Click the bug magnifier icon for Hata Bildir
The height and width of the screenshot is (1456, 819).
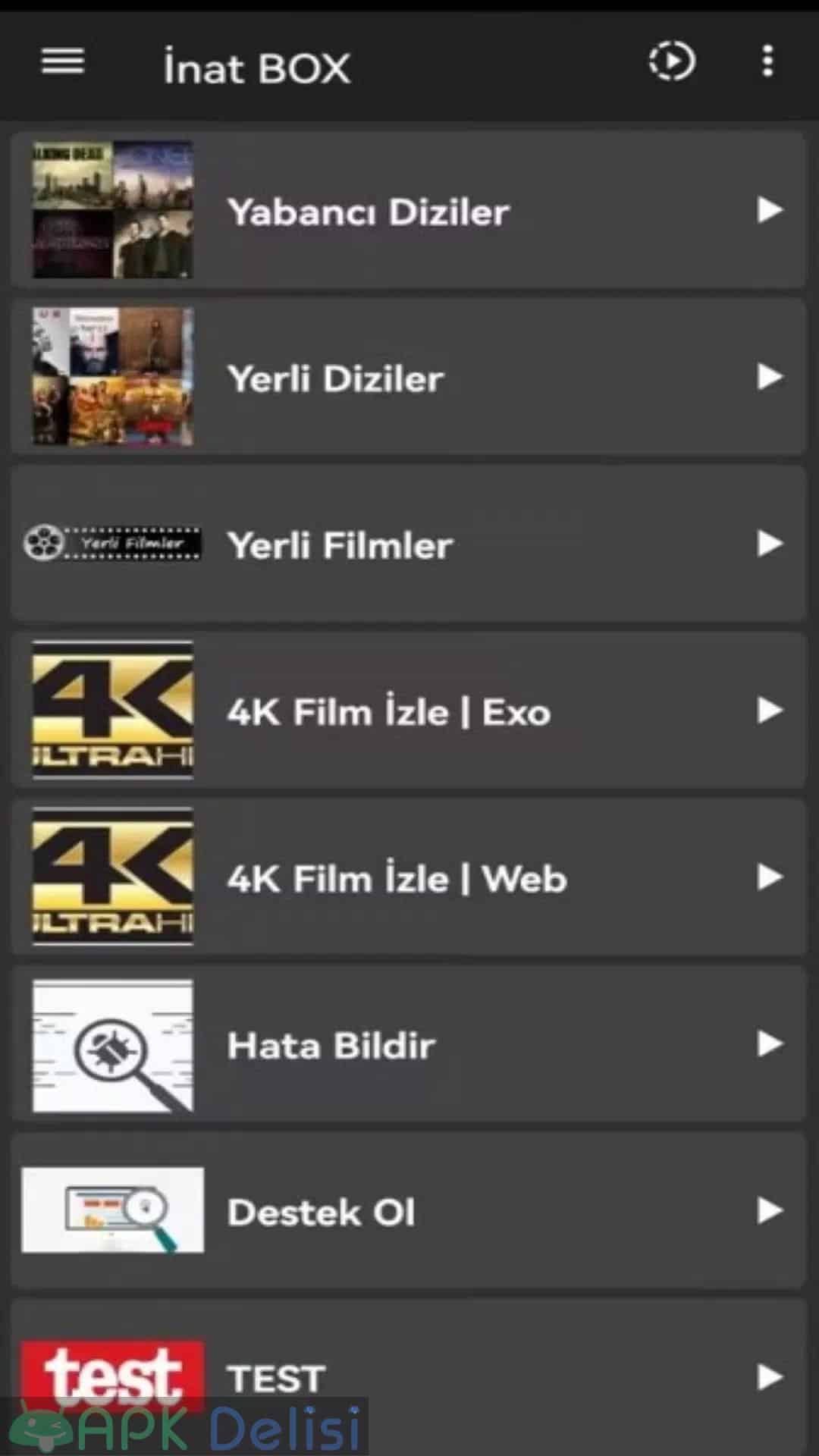click(x=111, y=1044)
